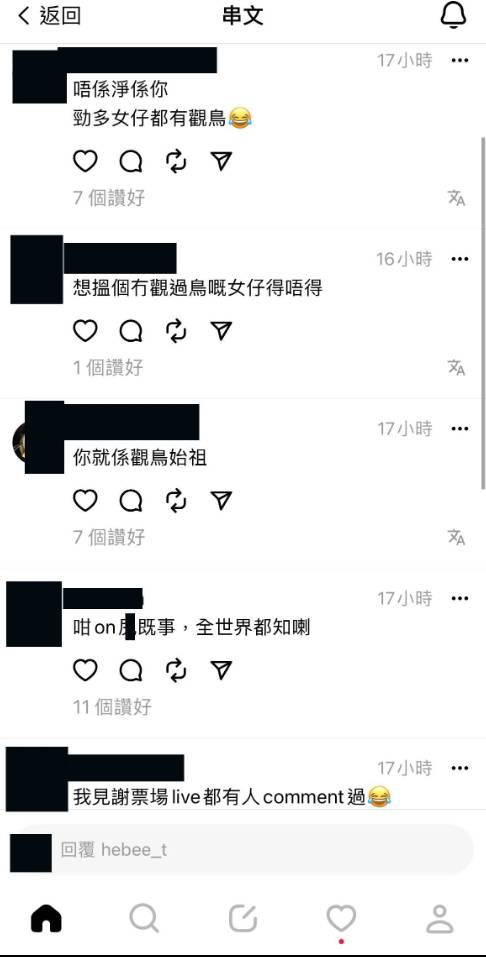Translate the comment 勁多女仔都有觀鳥

(456, 197)
